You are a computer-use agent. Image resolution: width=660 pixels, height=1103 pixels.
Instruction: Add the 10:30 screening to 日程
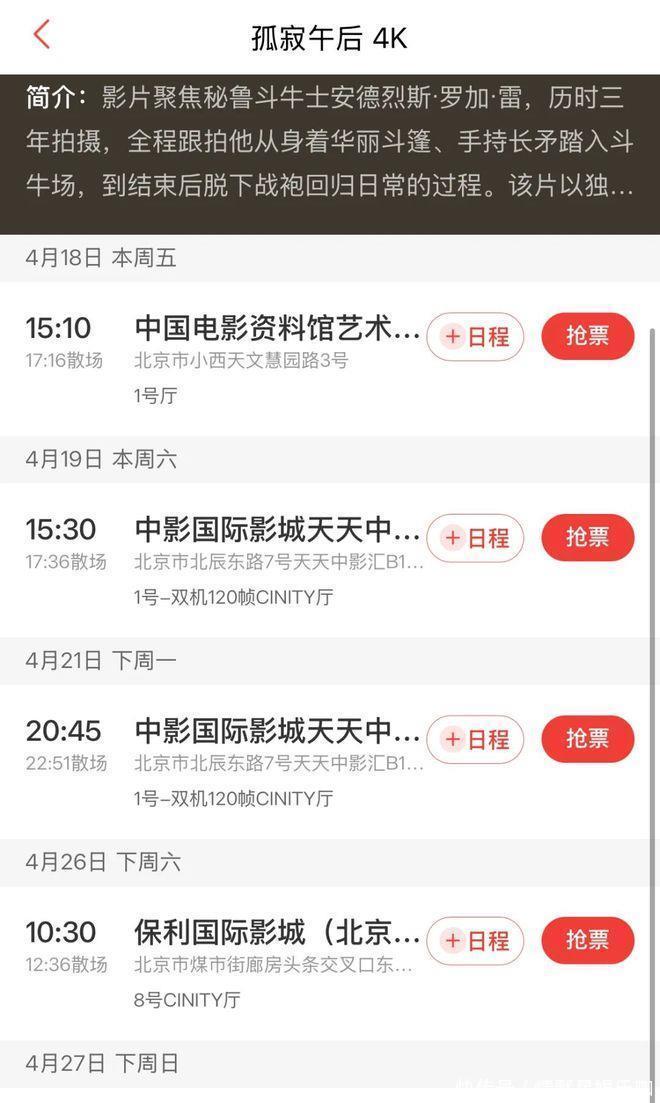(475, 941)
